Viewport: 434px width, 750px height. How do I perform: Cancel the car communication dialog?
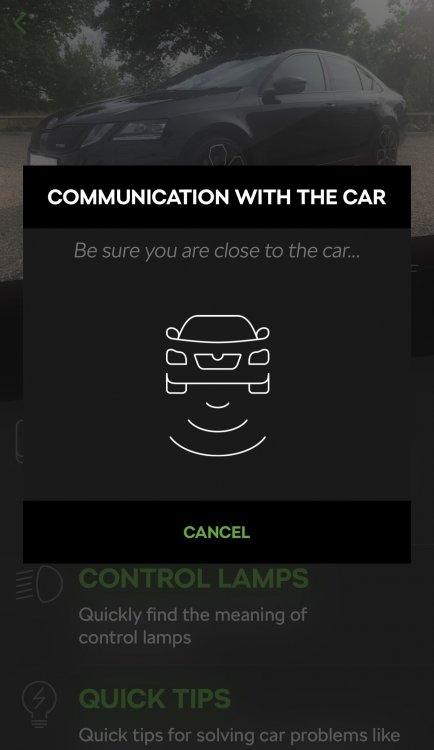216,532
